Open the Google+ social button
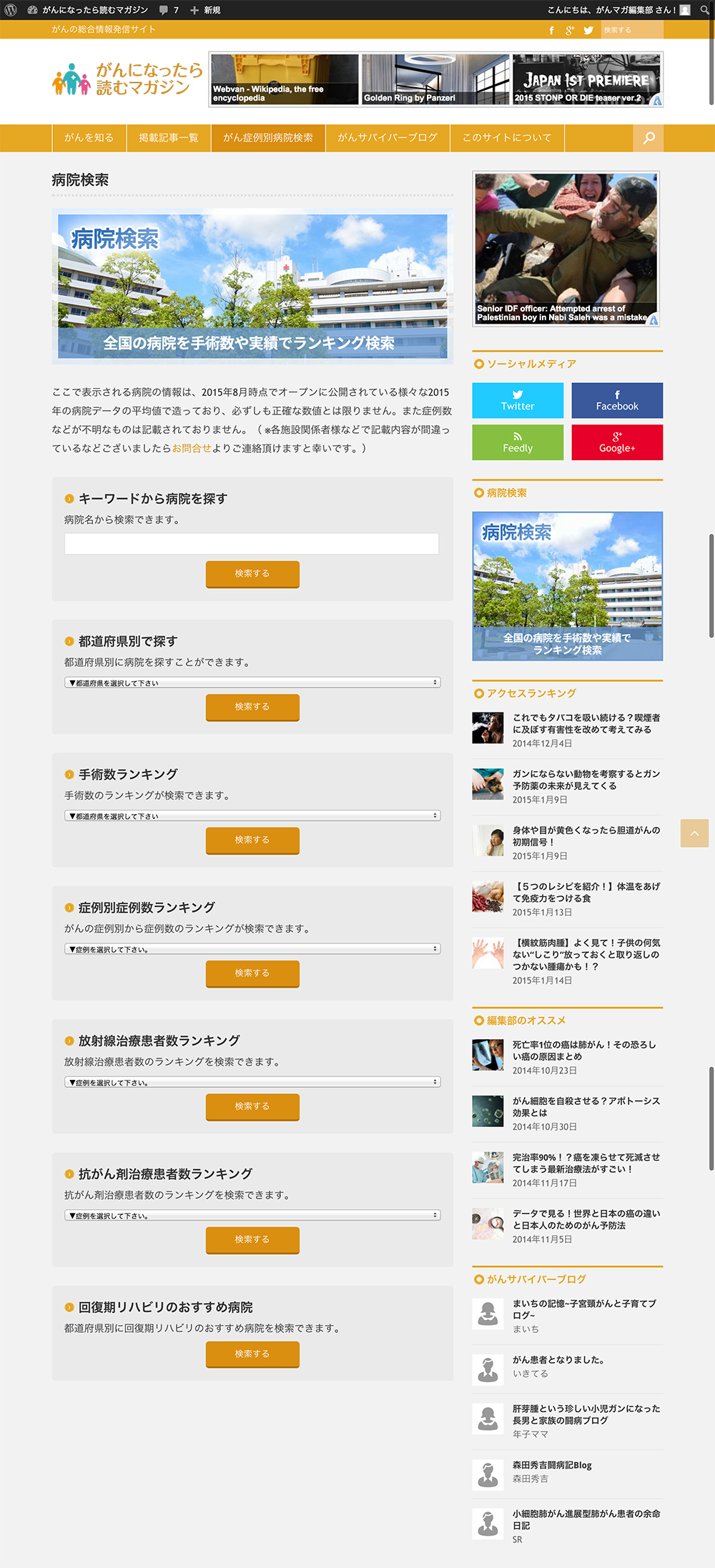The width and height of the screenshot is (715, 1568). pos(617,442)
